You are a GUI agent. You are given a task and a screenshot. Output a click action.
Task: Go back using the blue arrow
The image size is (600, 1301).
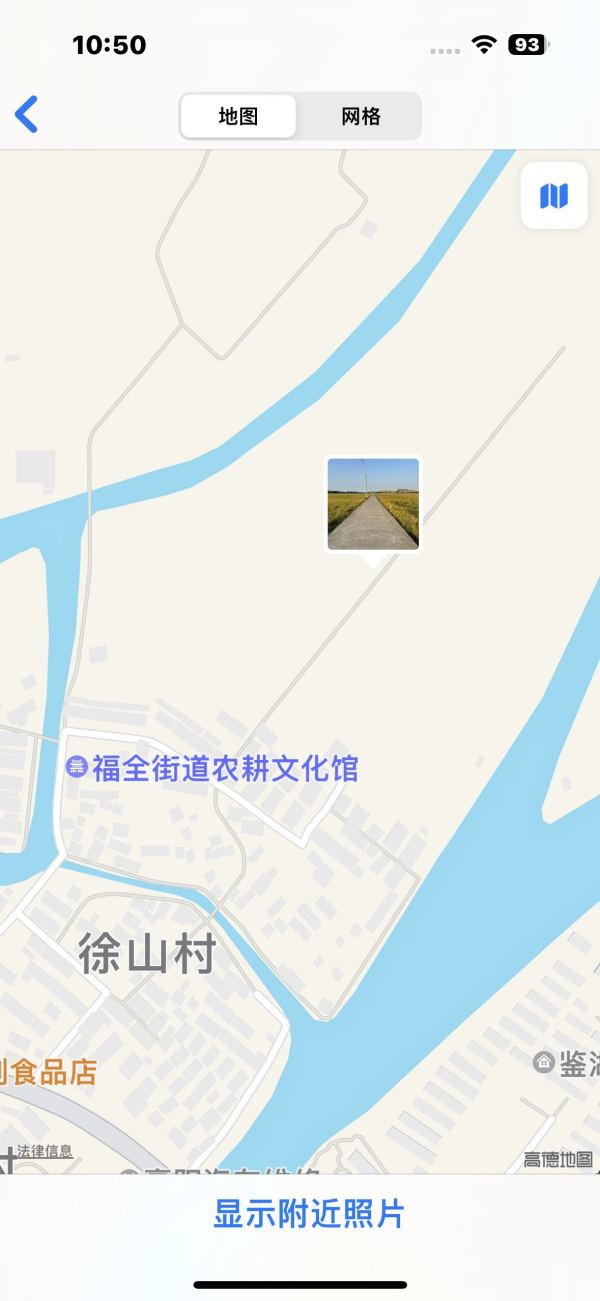27,115
